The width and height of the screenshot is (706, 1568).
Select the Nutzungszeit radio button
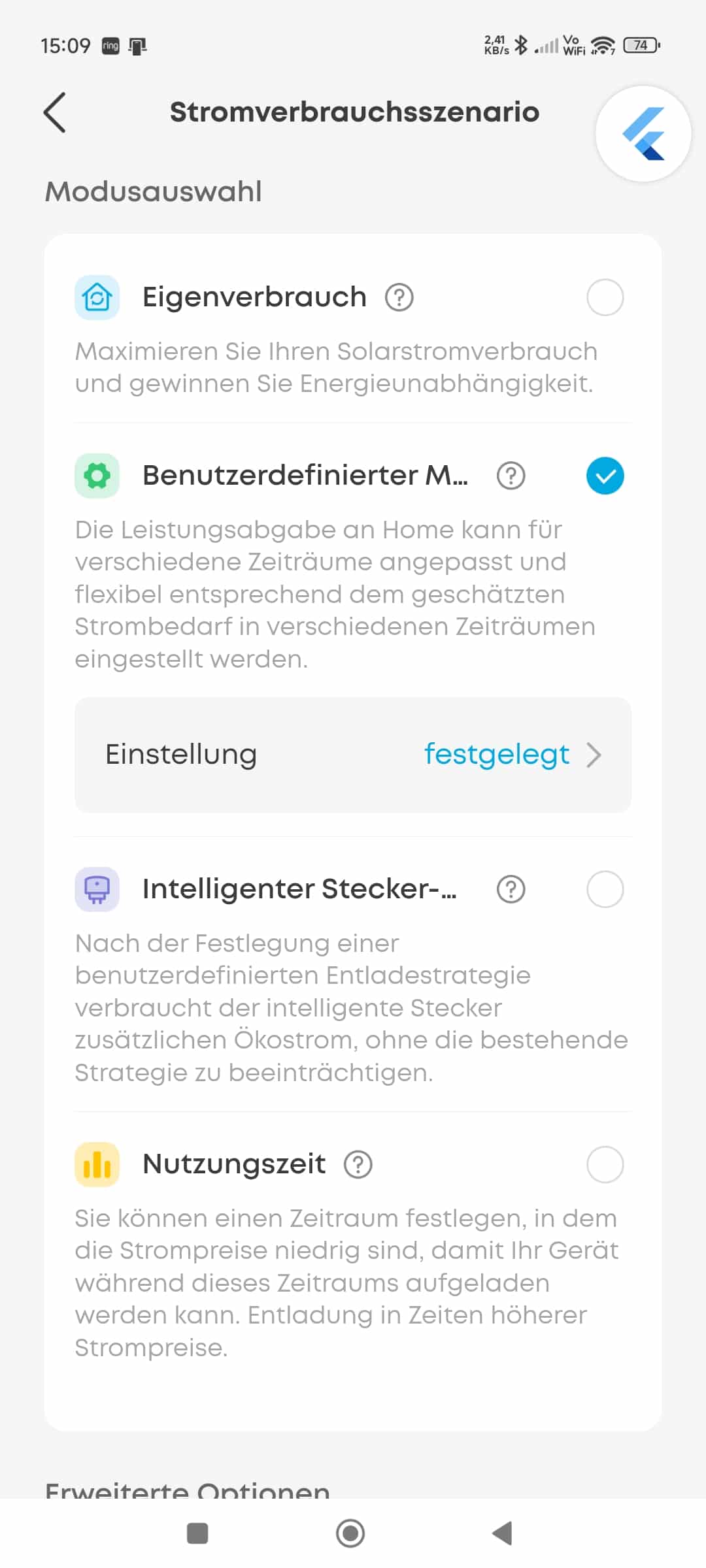pyautogui.click(x=605, y=1164)
